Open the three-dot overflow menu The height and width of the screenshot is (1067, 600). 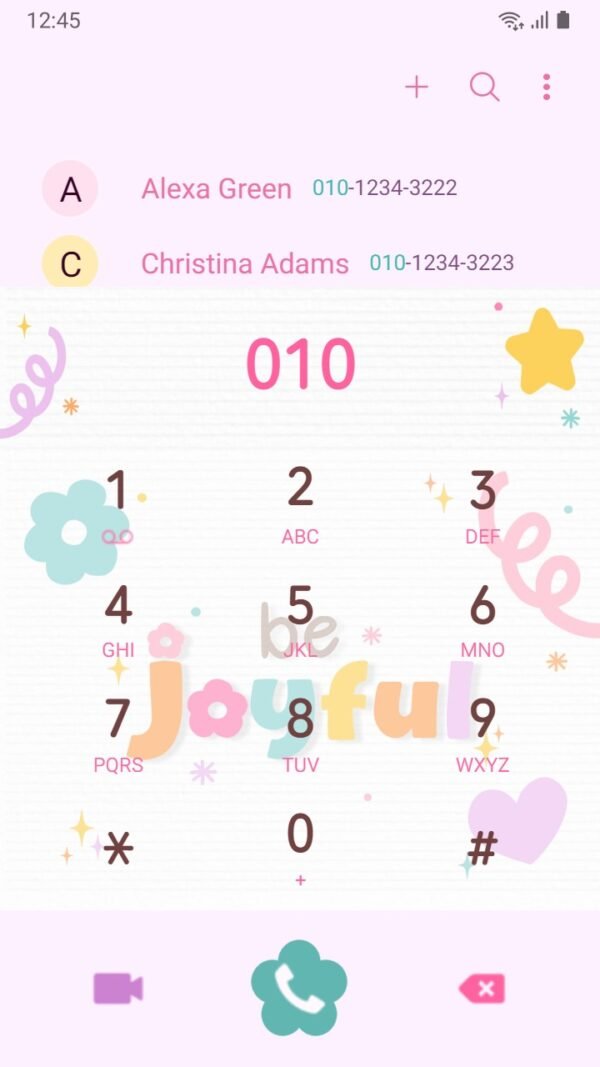pyautogui.click(x=546, y=87)
